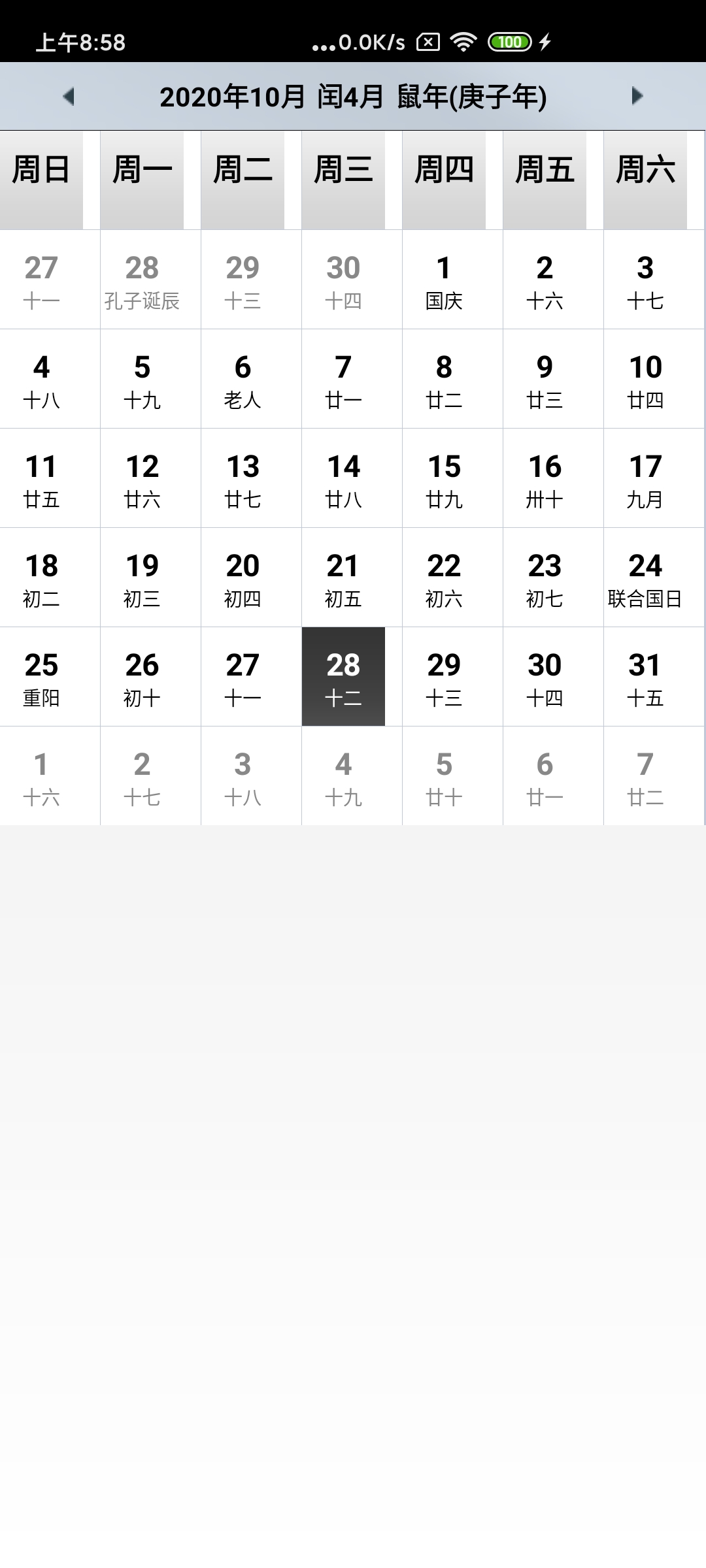Pick October 9 labeled 廿三
706x1568 pixels.
pyautogui.click(x=545, y=380)
